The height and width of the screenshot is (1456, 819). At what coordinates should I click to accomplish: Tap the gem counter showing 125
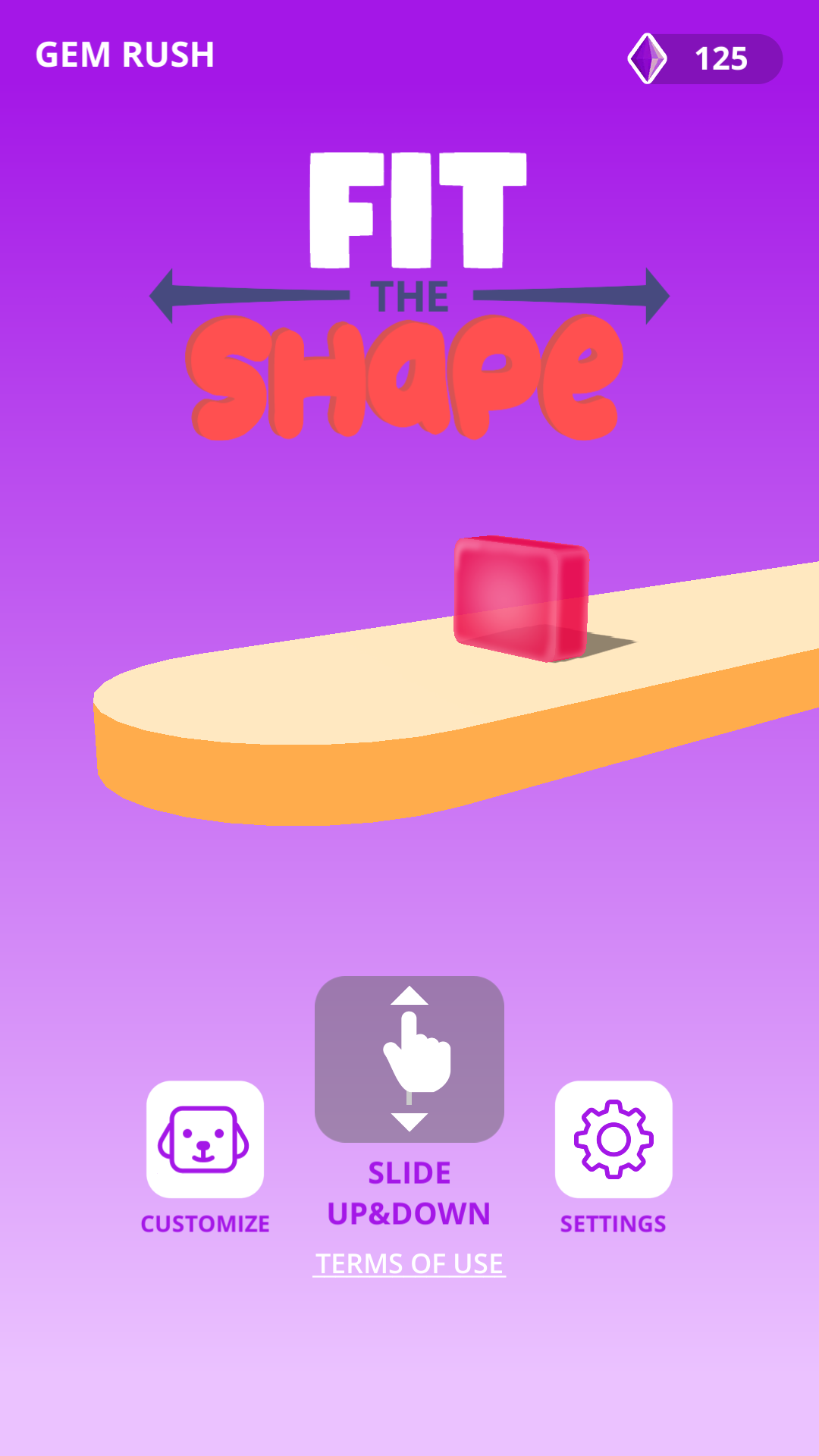[705, 59]
